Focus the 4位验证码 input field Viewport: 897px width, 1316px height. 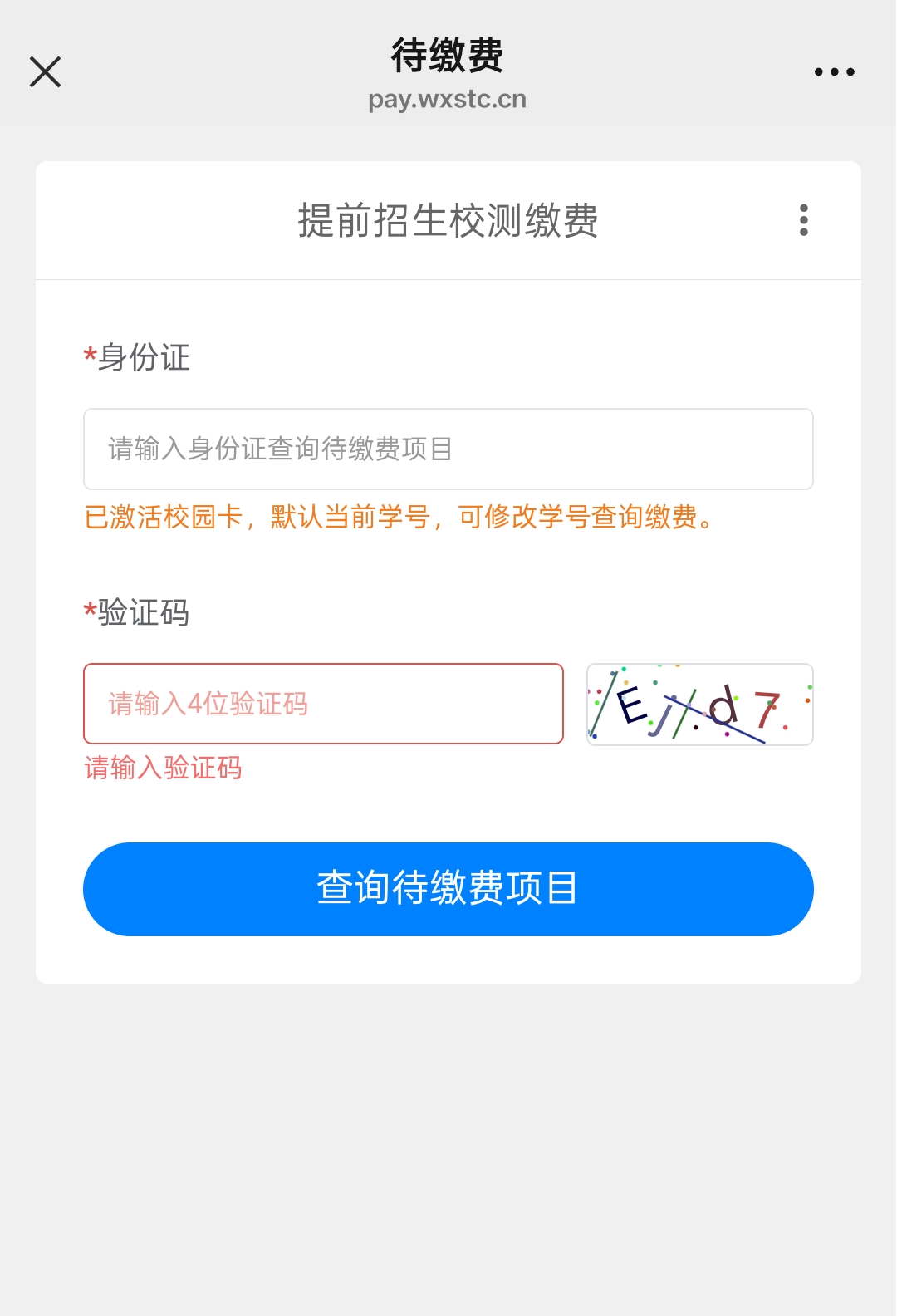[323, 704]
